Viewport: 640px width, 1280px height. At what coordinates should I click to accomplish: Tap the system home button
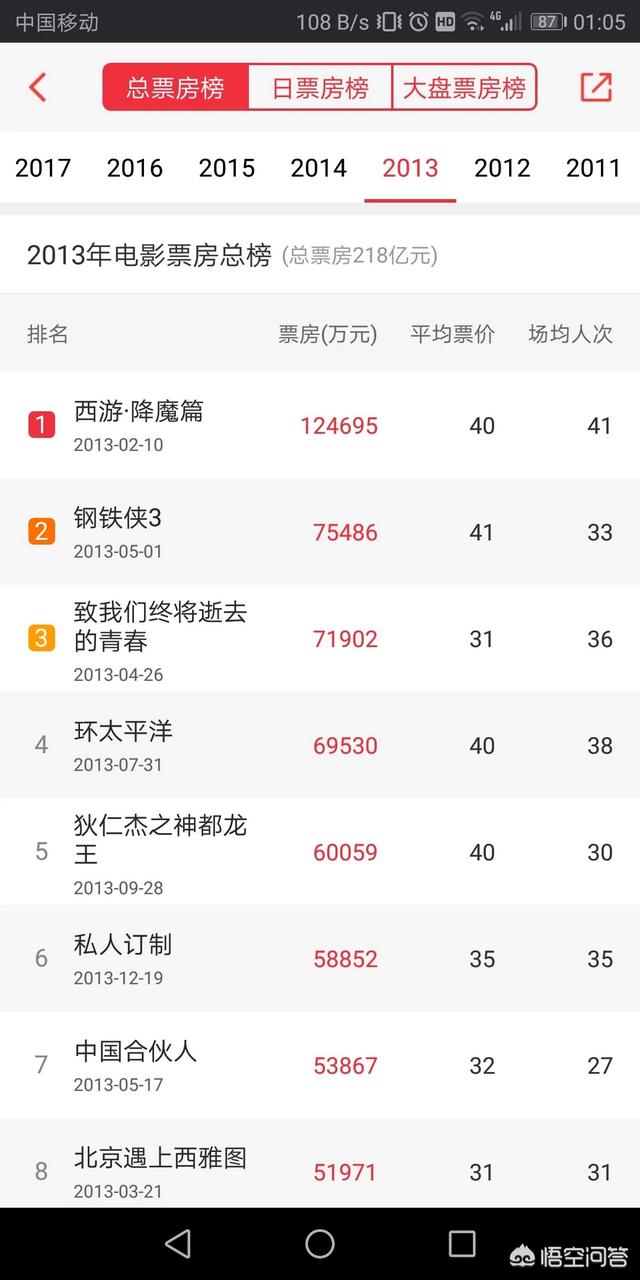320,1243
